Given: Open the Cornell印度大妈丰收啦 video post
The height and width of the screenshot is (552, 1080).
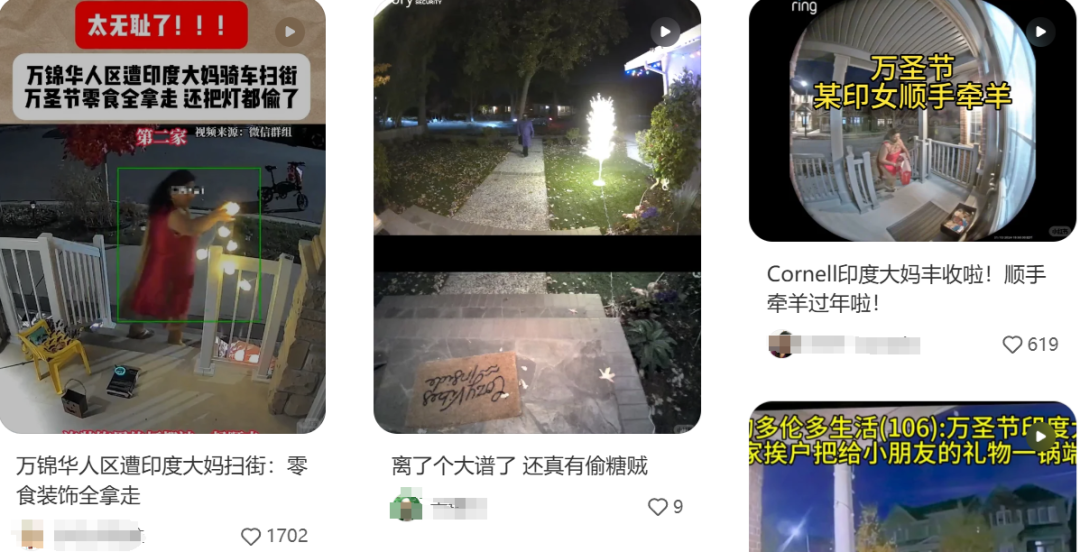Looking at the screenshot, I should [912, 120].
